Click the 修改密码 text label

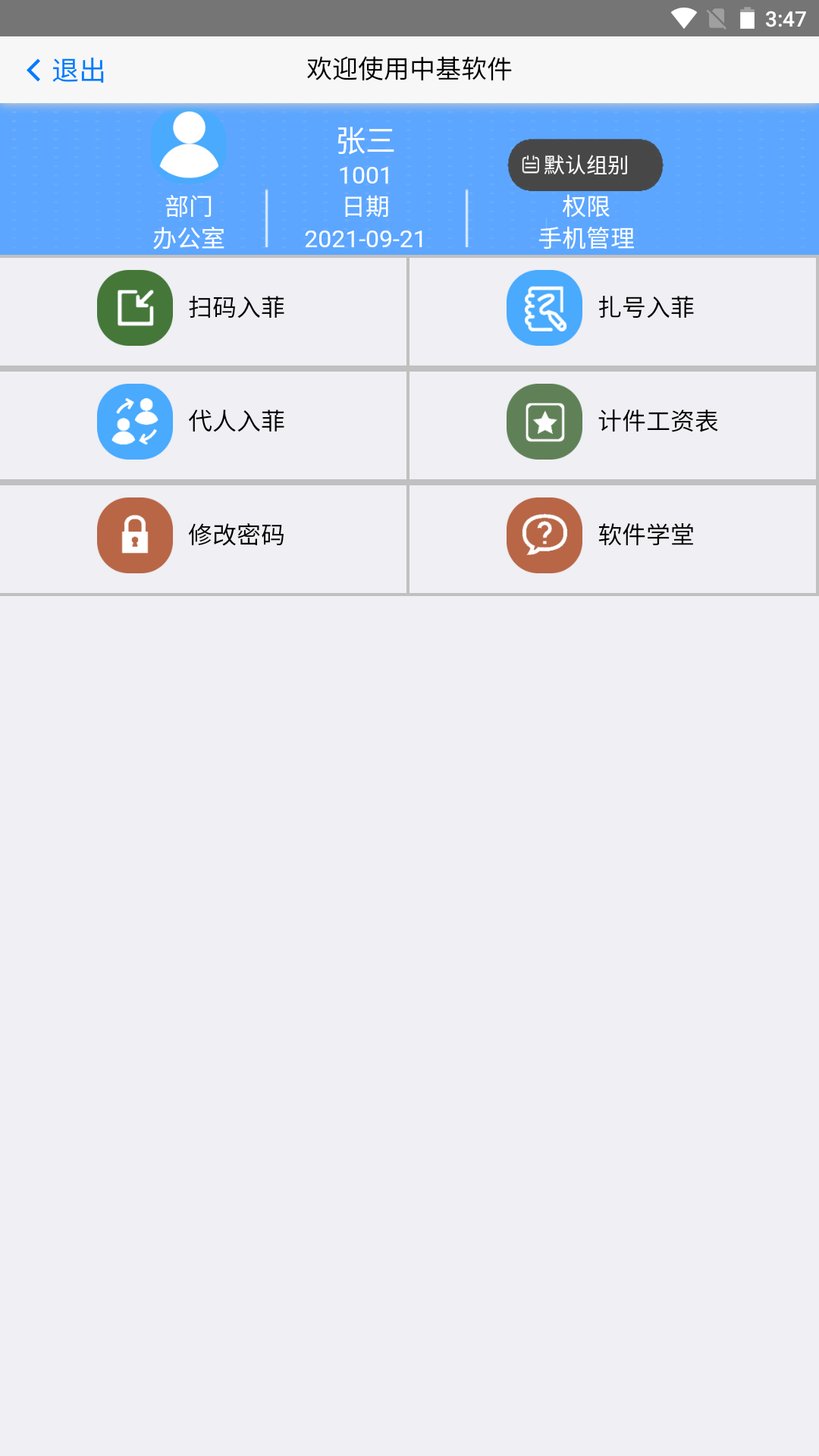coord(237,535)
